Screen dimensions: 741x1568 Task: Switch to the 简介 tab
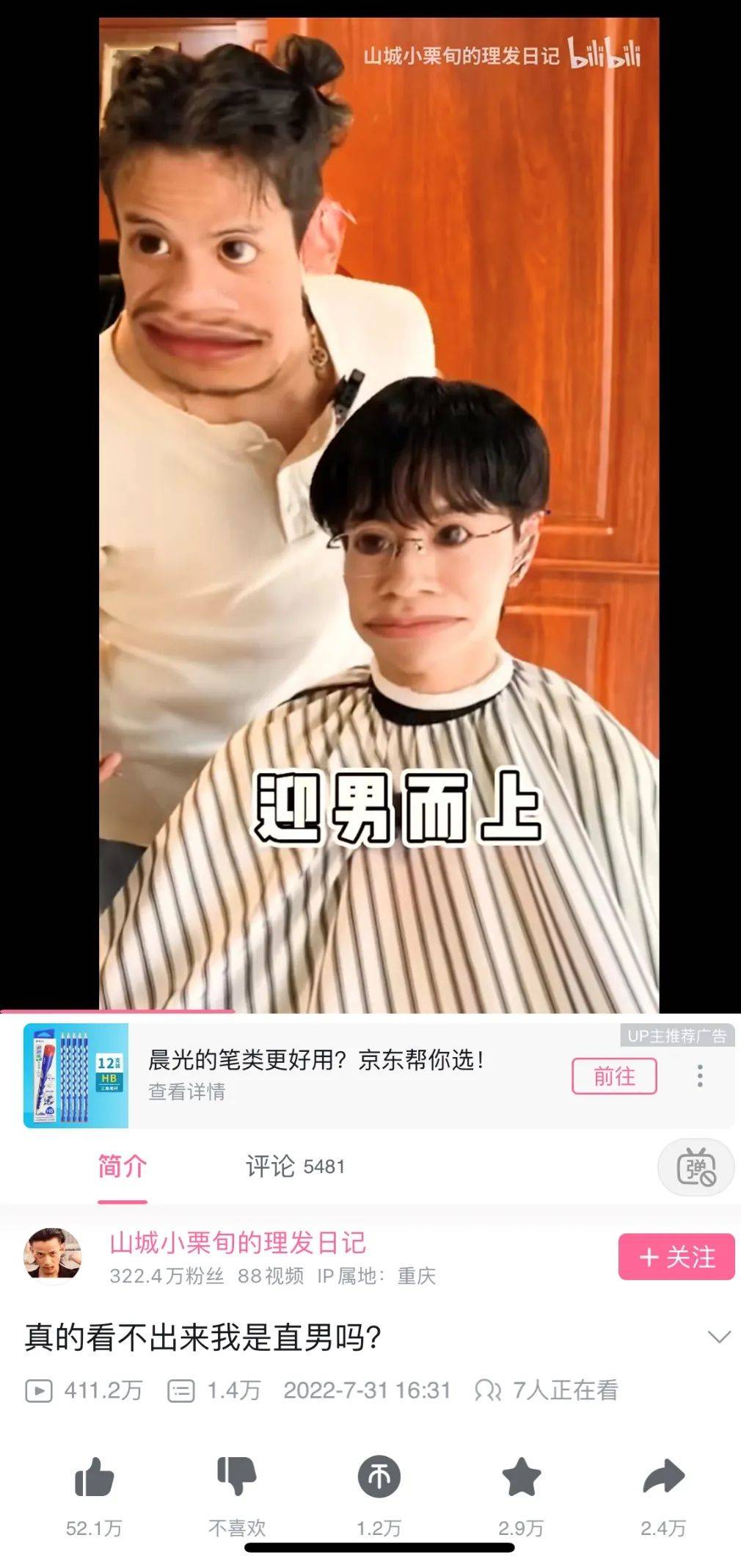(123, 1166)
